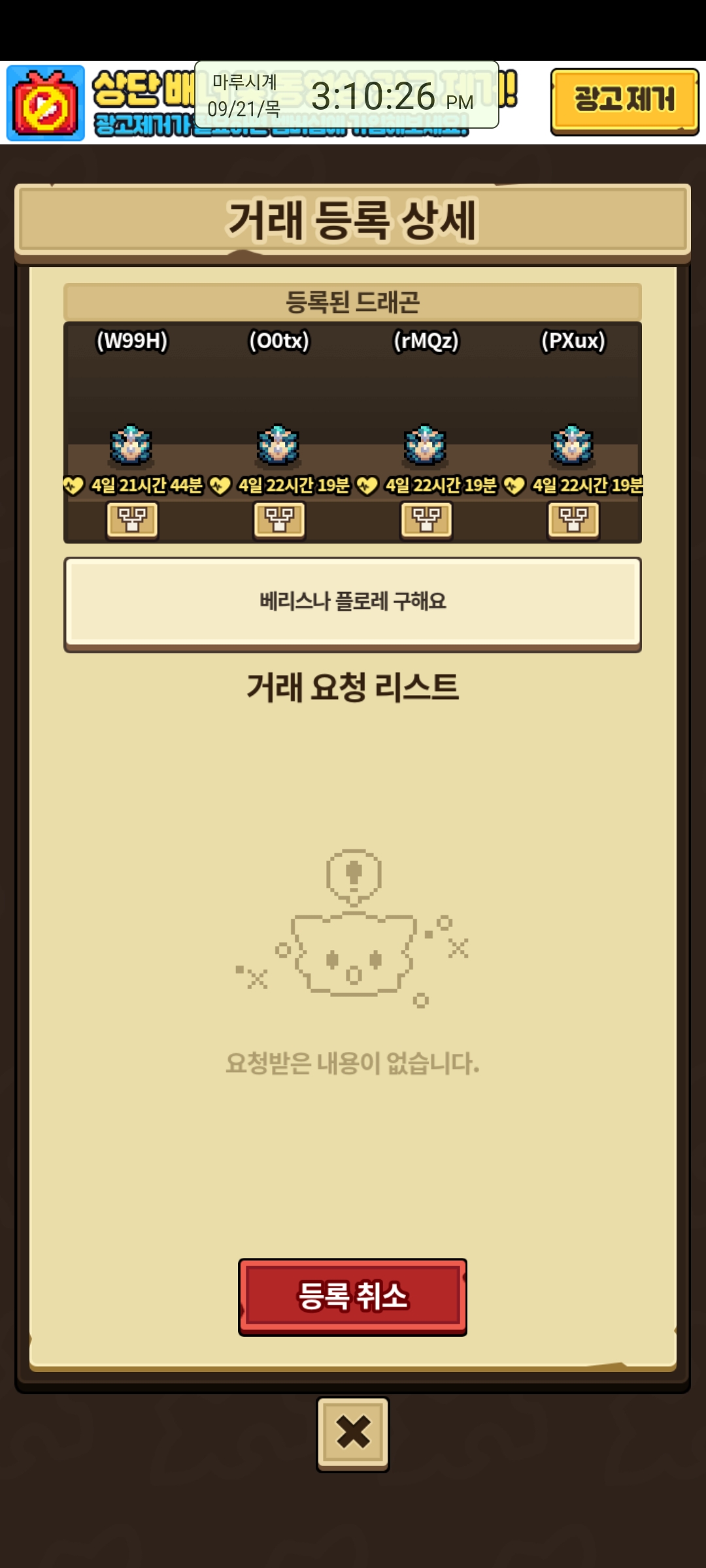Screen dimensions: 706x1568
Task: Cancel registration with 등록 취소
Action: pos(352,1296)
